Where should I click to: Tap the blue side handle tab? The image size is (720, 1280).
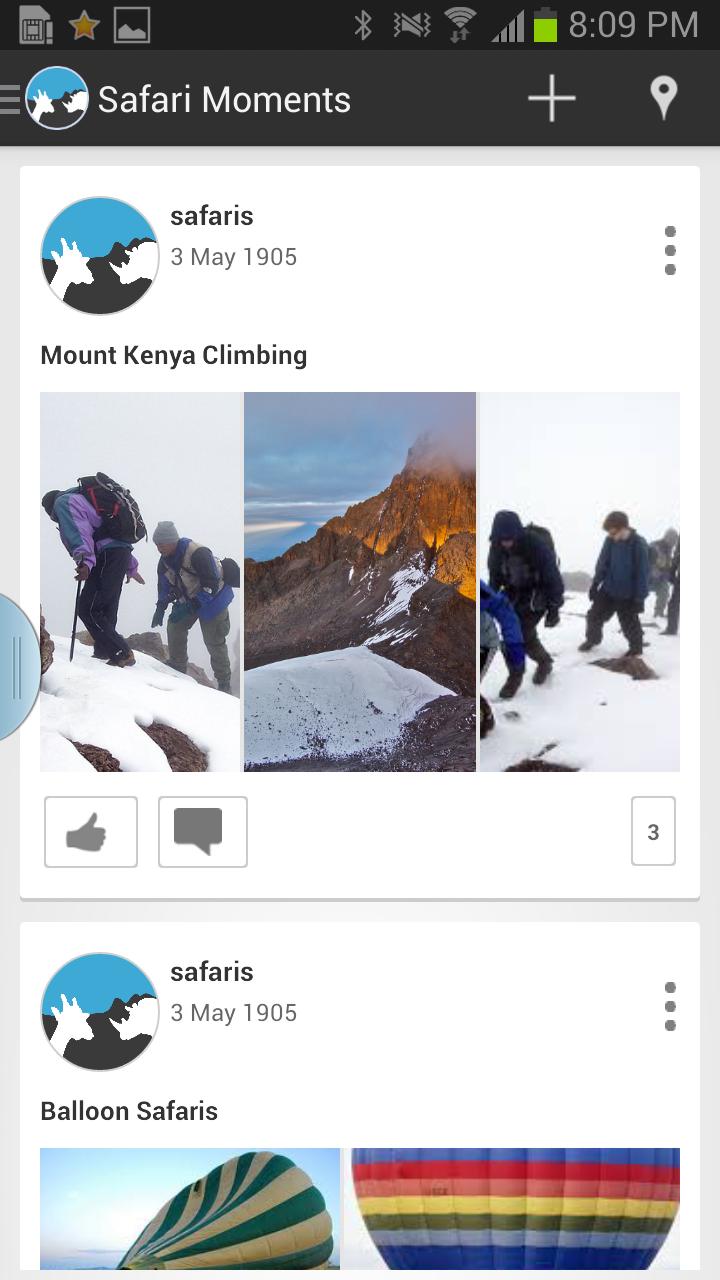click(x=17, y=667)
